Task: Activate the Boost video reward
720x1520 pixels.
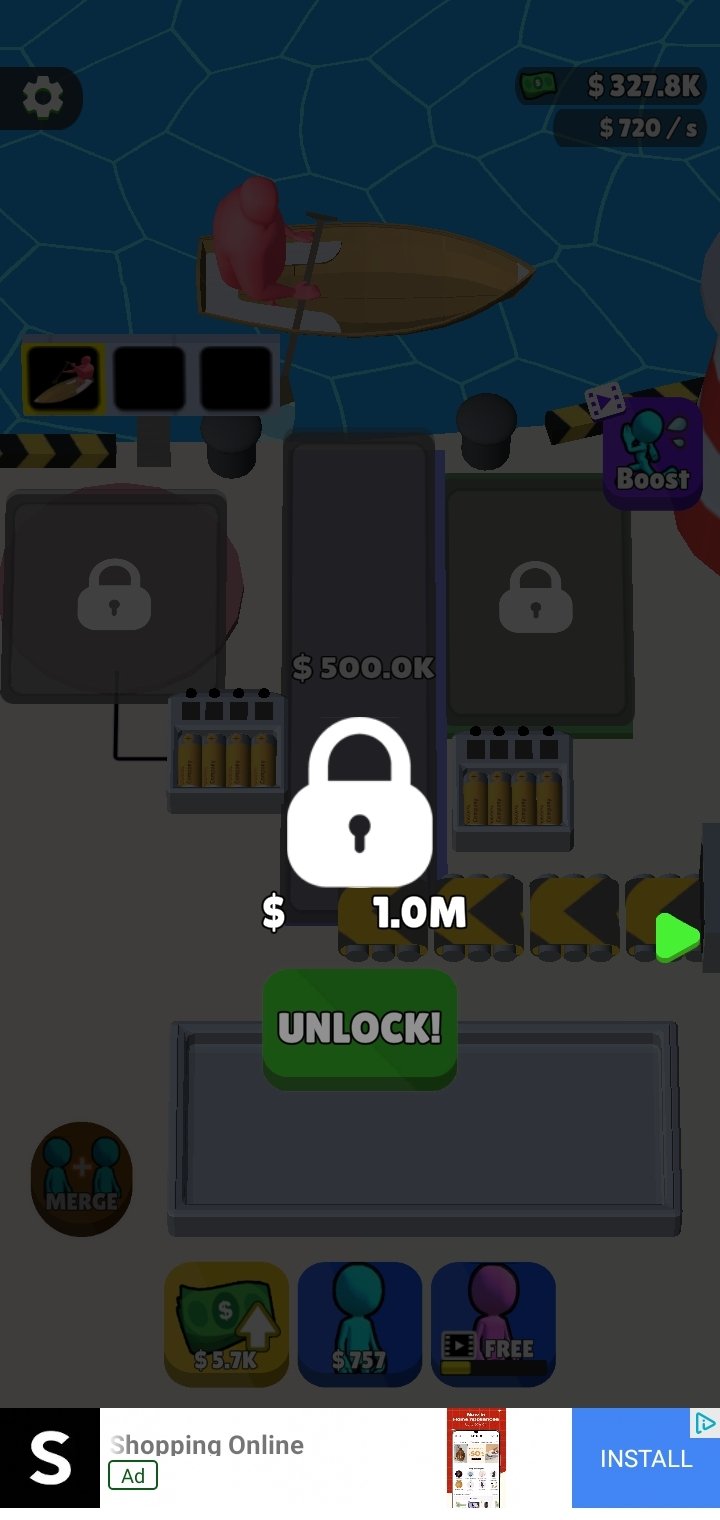Action: tap(652, 451)
